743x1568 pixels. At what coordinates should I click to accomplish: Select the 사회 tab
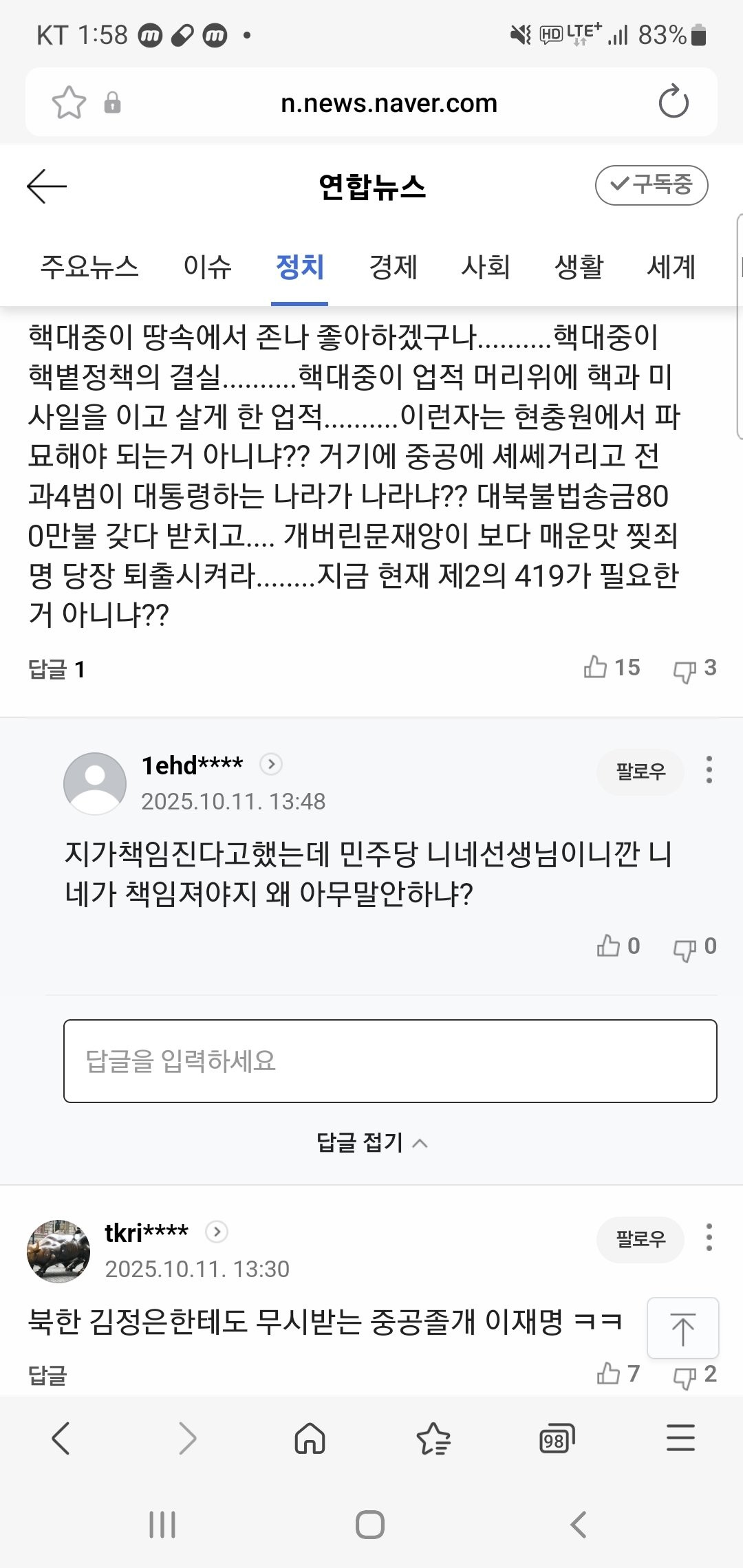tap(486, 267)
